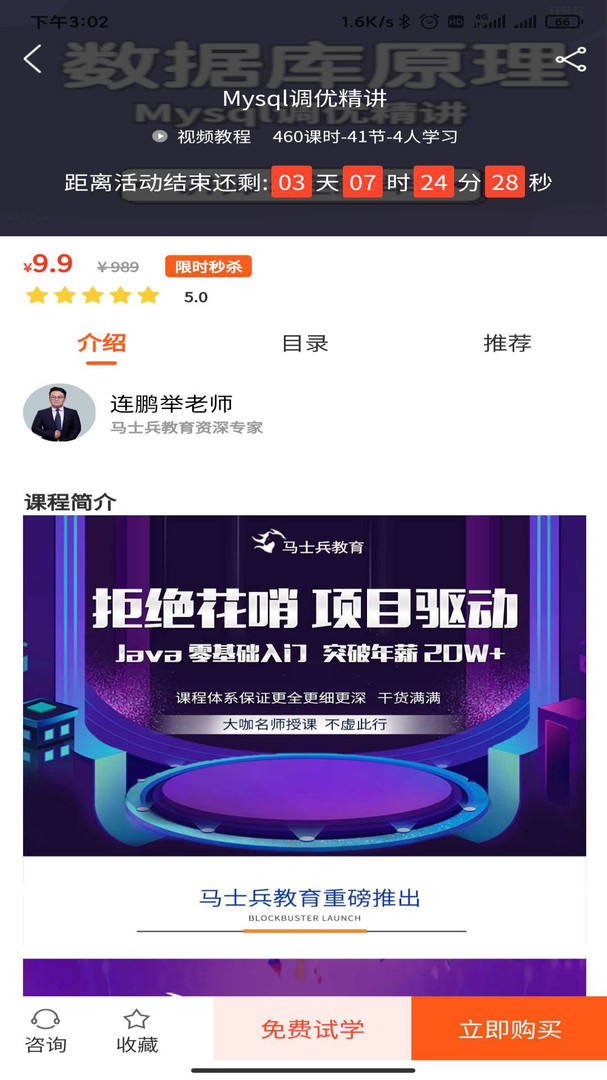Open 咨询 customer service
The image size is (607, 1080).
46,1031
